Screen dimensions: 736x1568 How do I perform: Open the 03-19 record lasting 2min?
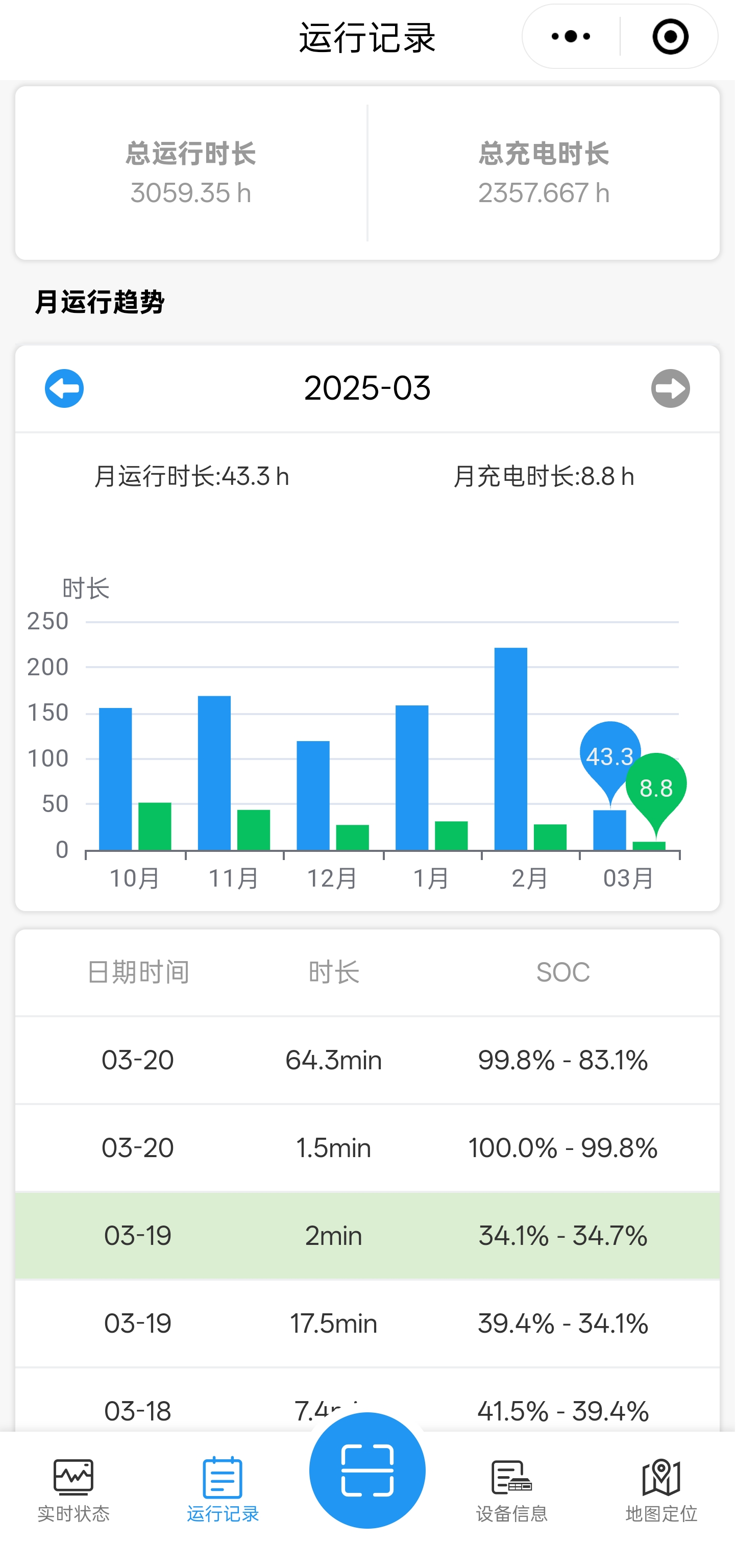click(x=367, y=1236)
